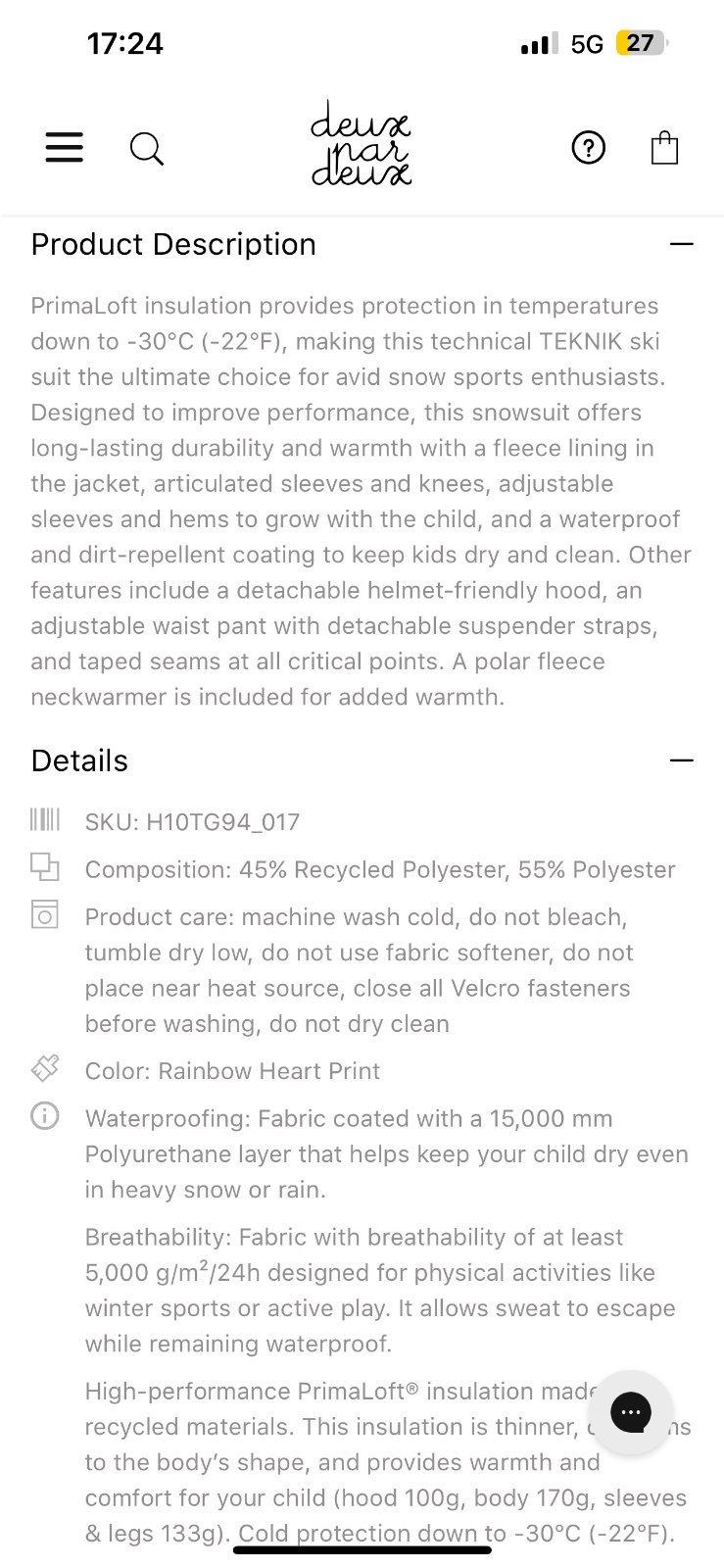Open the hamburger menu
The height and width of the screenshot is (1568, 724).
tap(65, 148)
